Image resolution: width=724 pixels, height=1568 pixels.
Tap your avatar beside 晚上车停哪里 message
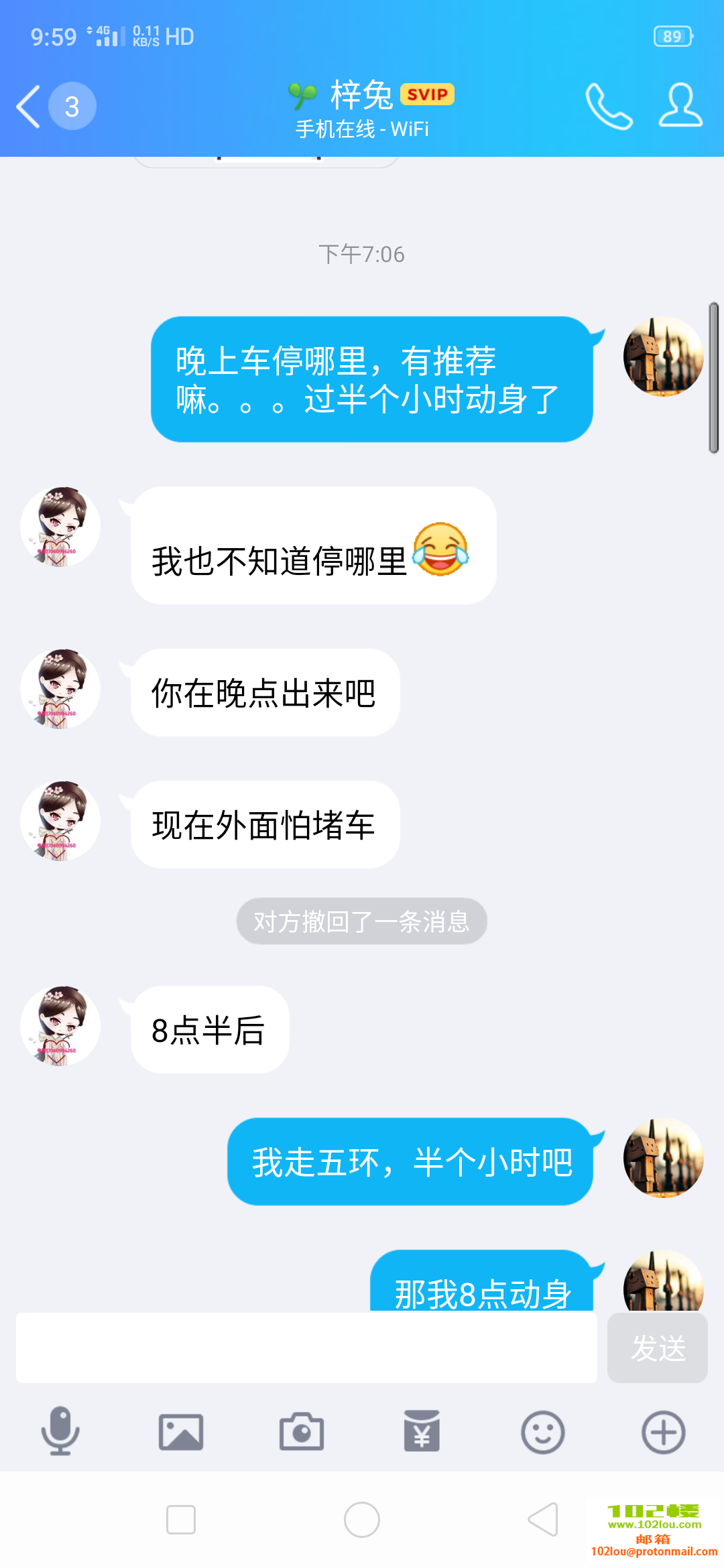(x=663, y=356)
